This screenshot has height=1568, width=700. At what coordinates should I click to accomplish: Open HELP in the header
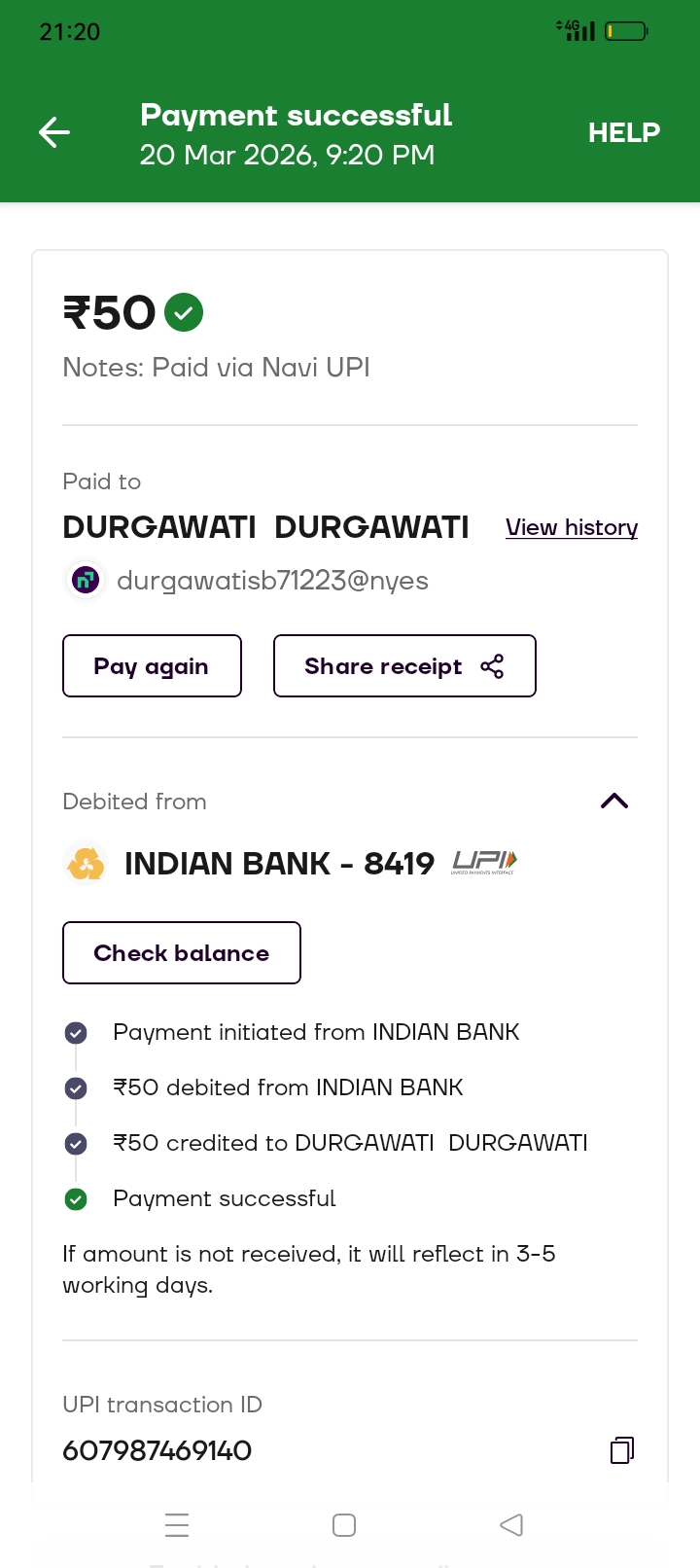(623, 132)
